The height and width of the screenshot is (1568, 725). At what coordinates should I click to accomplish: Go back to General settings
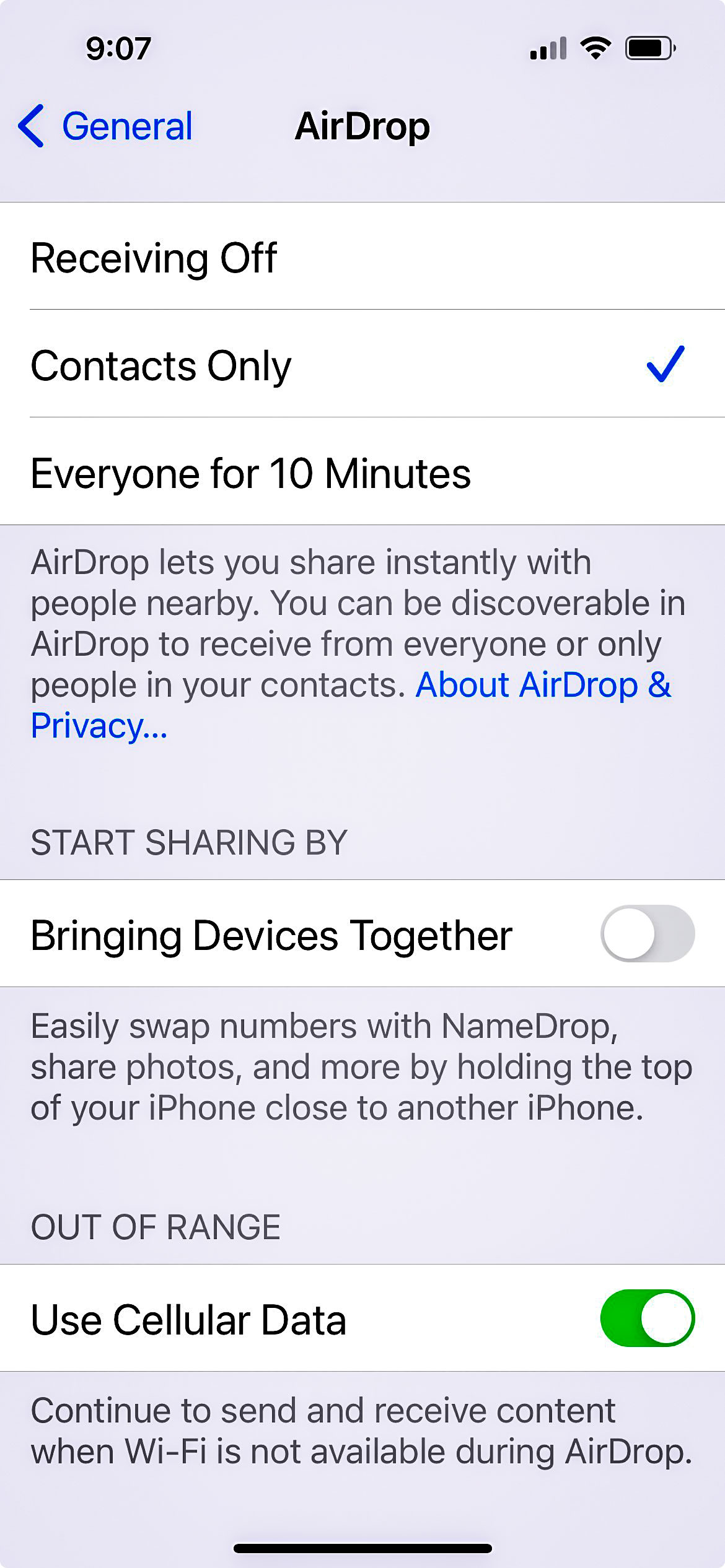105,126
